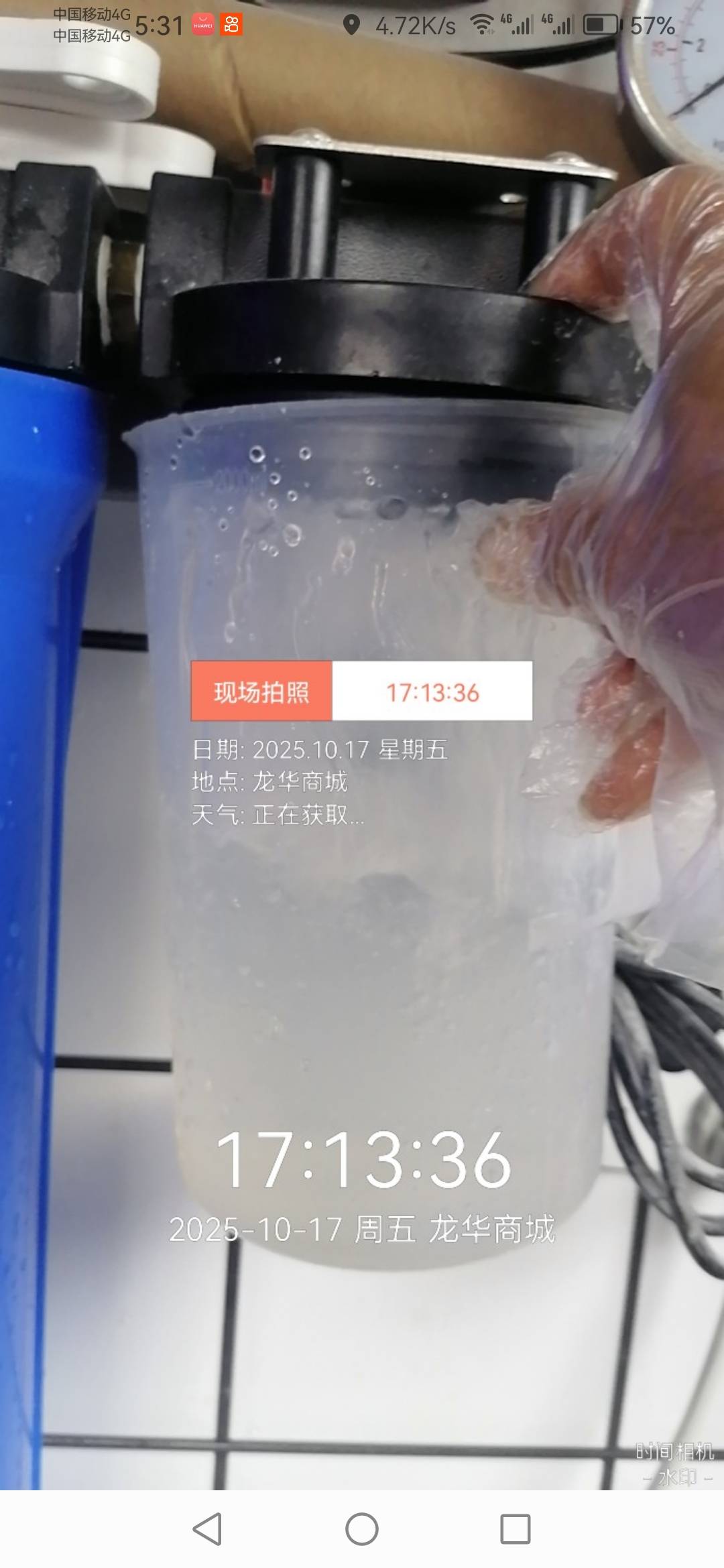Go back using the navigation bar
The height and width of the screenshot is (1568, 724).
[207, 1529]
